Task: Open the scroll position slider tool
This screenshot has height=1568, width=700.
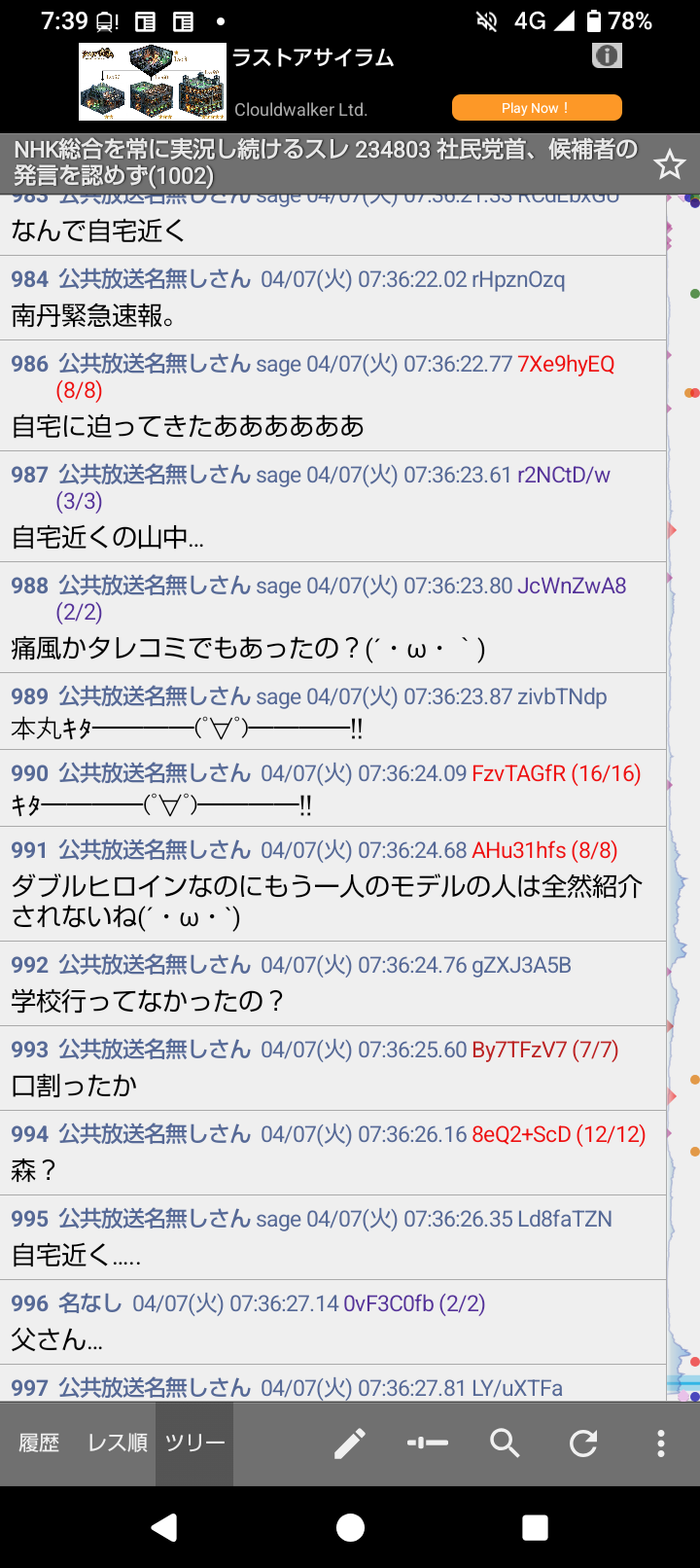Action: [x=428, y=1443]
